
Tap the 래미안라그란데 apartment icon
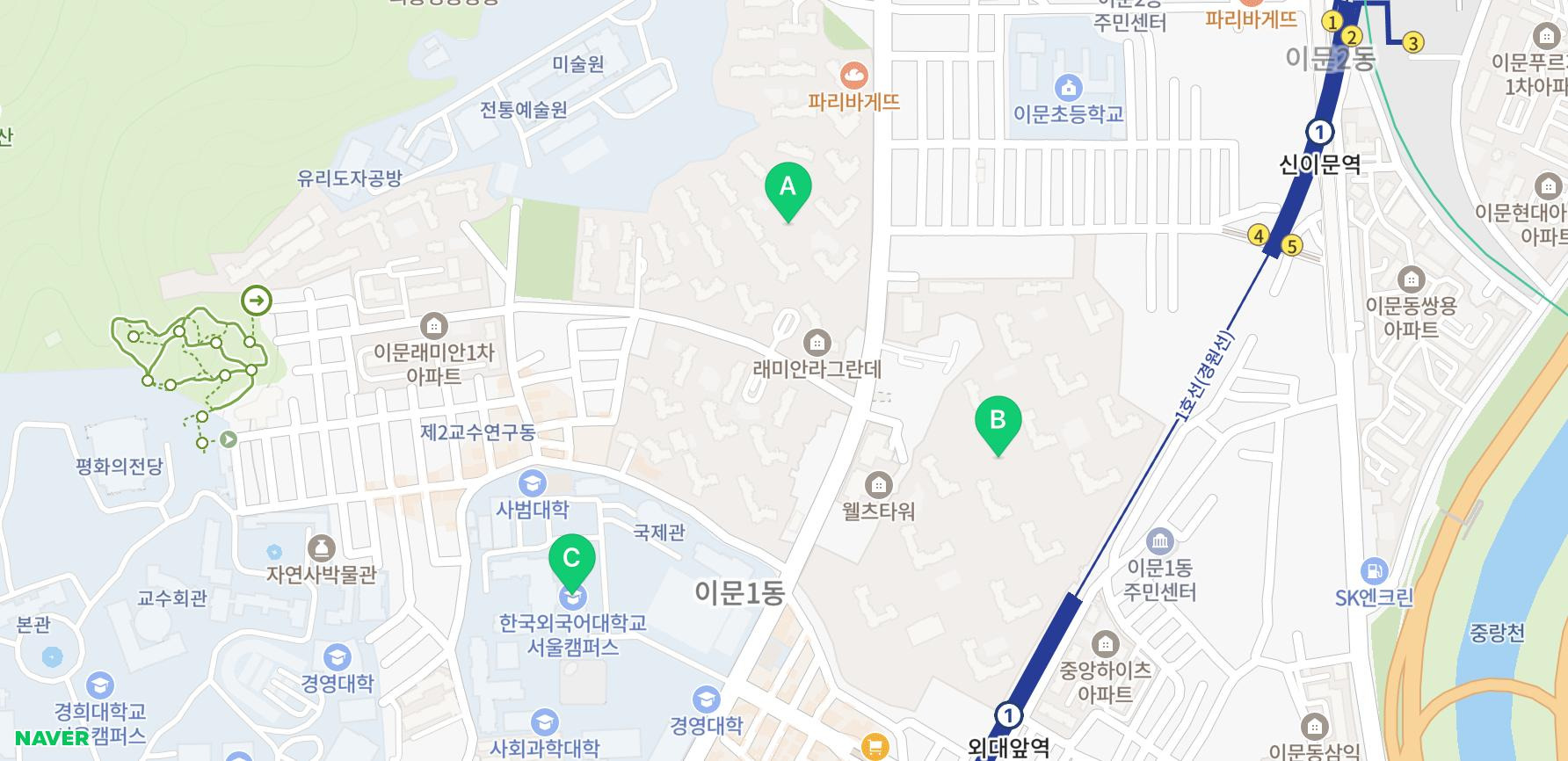[x=817, y=341]
